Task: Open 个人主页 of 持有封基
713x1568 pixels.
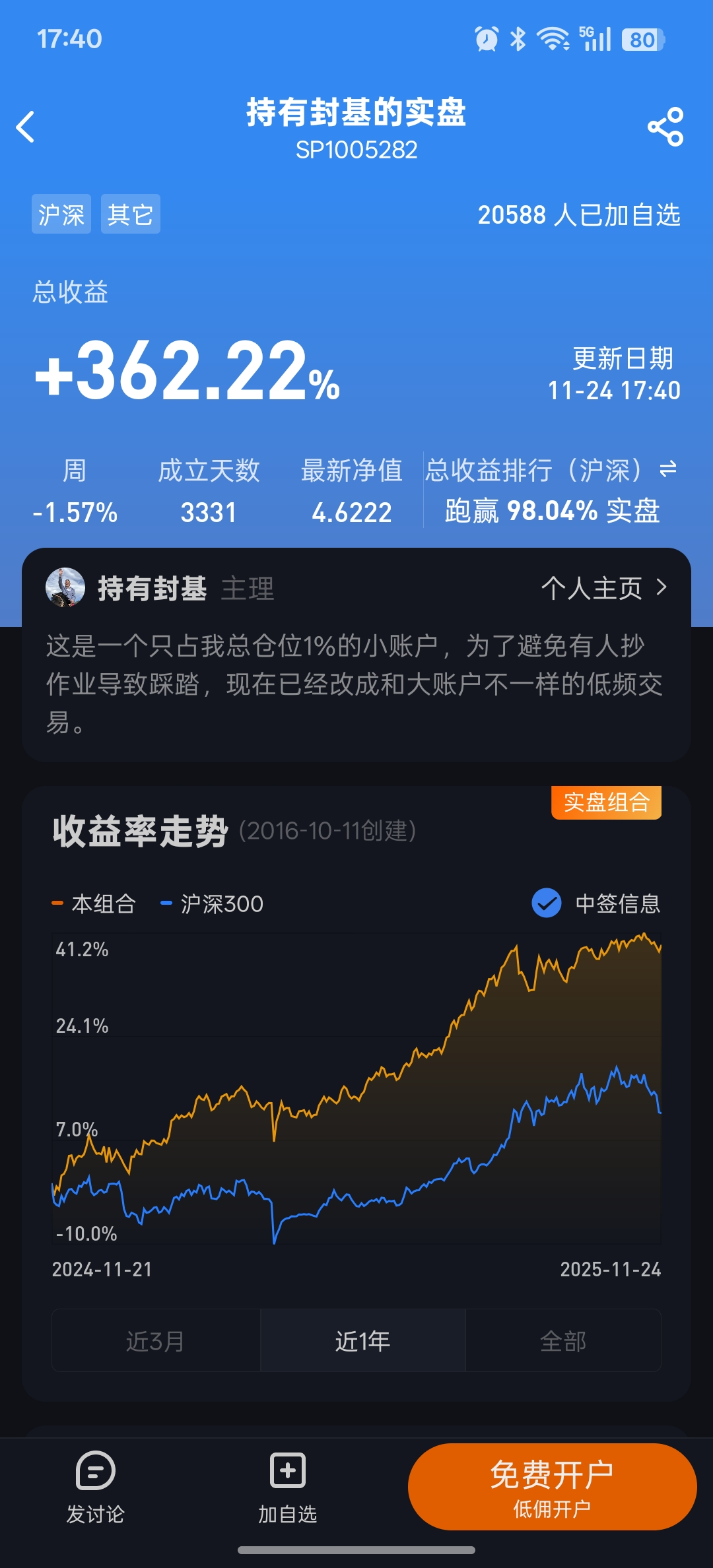Action: [x=603, y=587]
